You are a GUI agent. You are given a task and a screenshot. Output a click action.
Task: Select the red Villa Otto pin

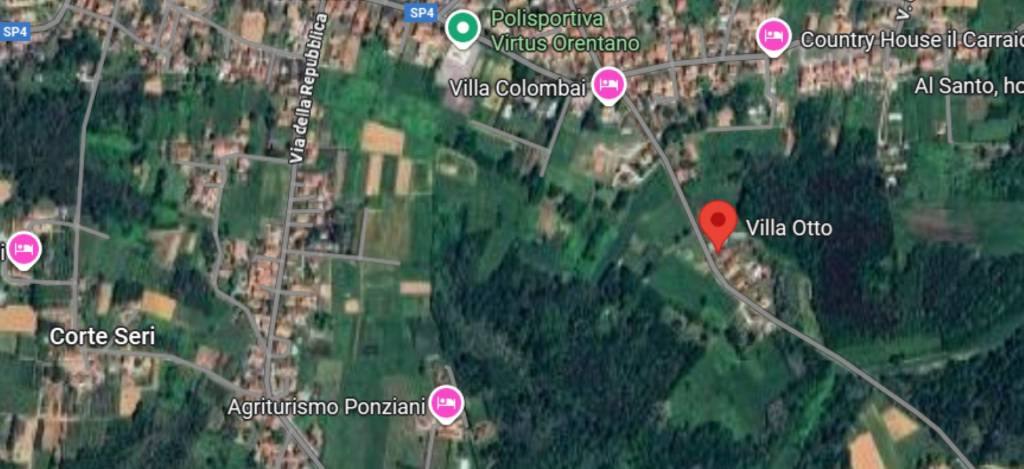pyautogui.click(x=717, y=223)
